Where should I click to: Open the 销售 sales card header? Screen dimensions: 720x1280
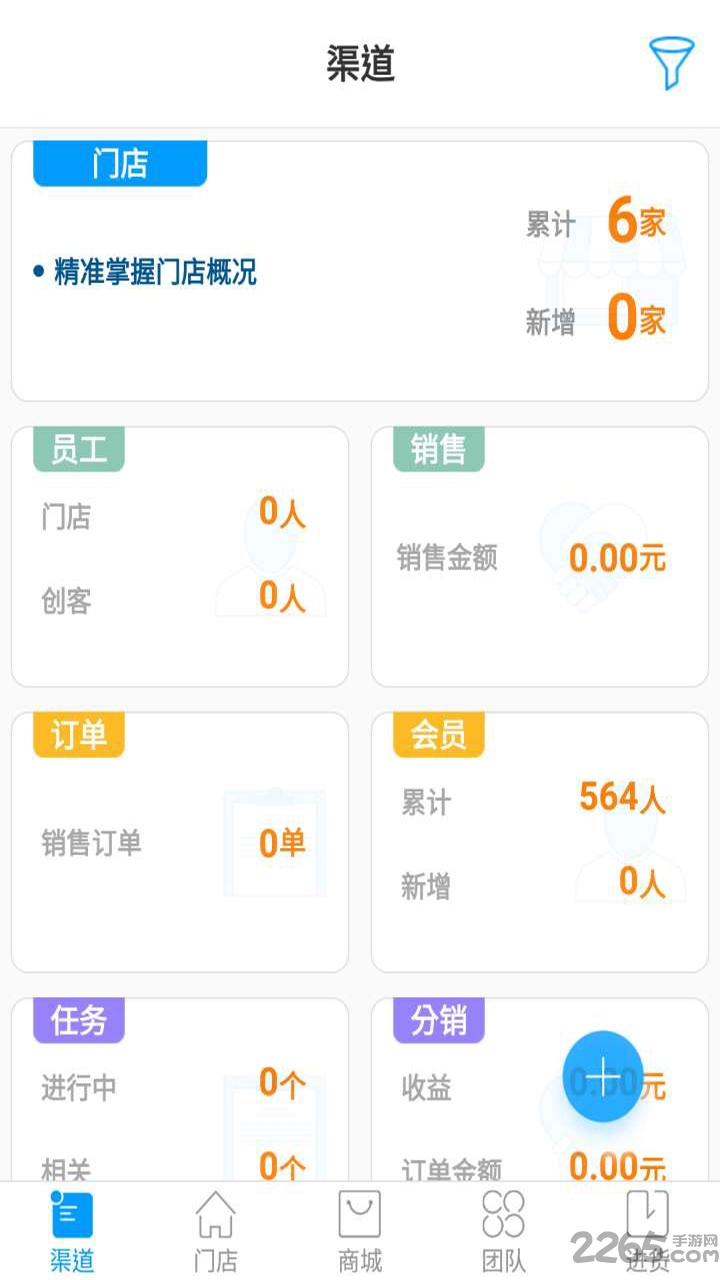click(438, 449)
